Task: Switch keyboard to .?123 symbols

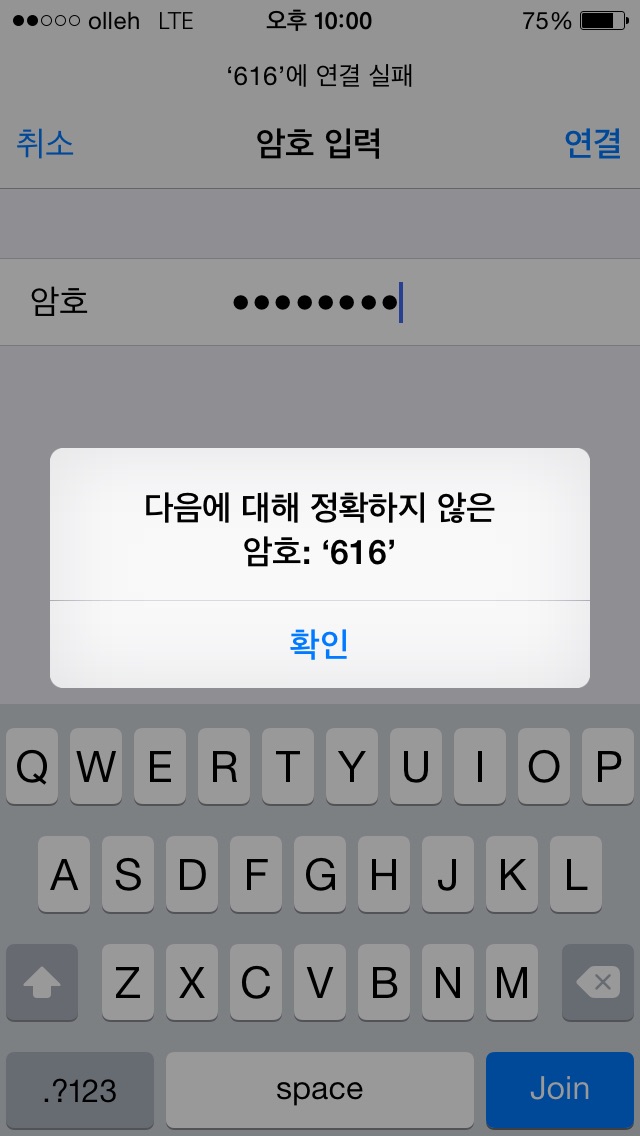Action: [80, 1090]
